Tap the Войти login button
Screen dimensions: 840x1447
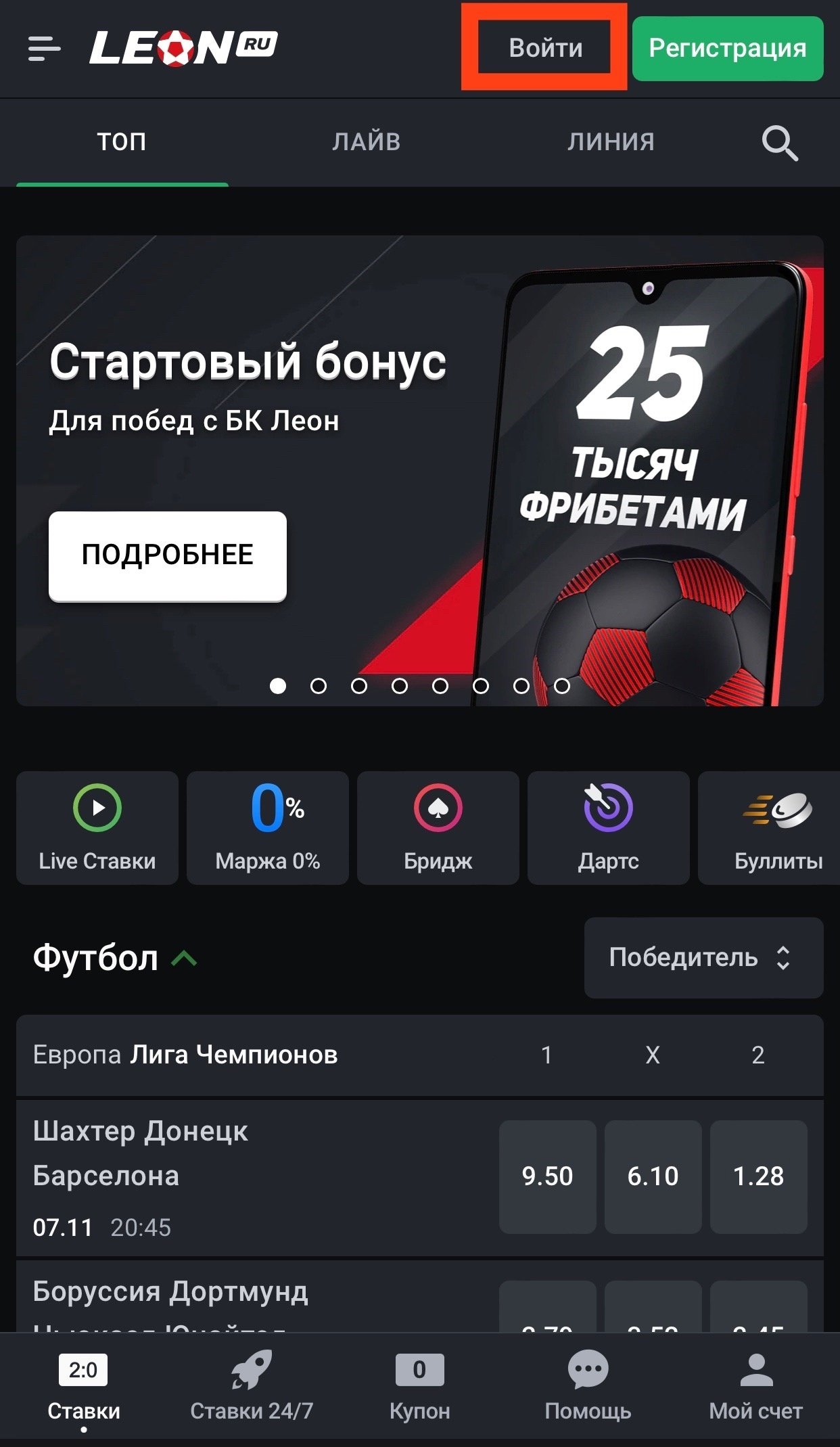coord(545,48)
